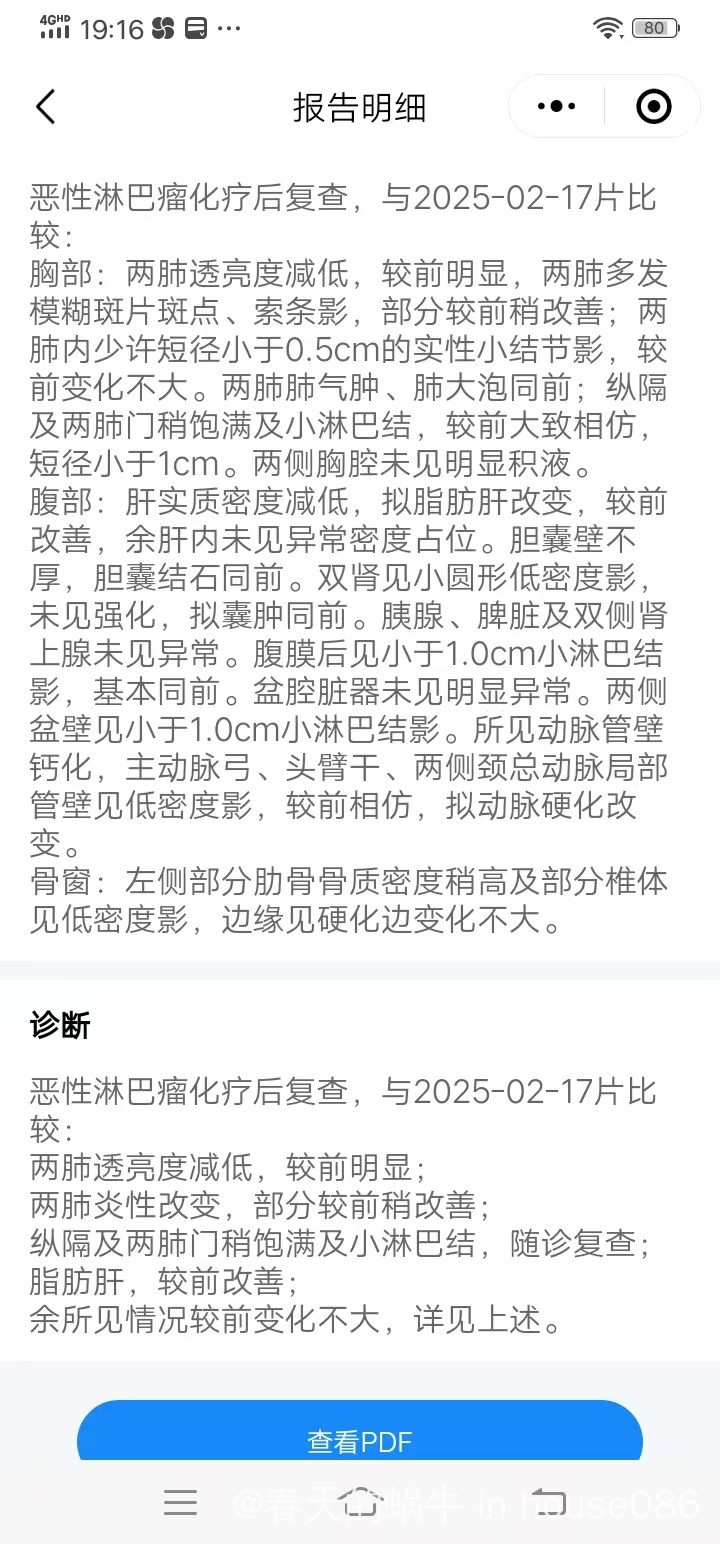This screenshot has height=1544, width=720.
Task: Close the mini program with the circle button
Action: click(x=654, y=106)
